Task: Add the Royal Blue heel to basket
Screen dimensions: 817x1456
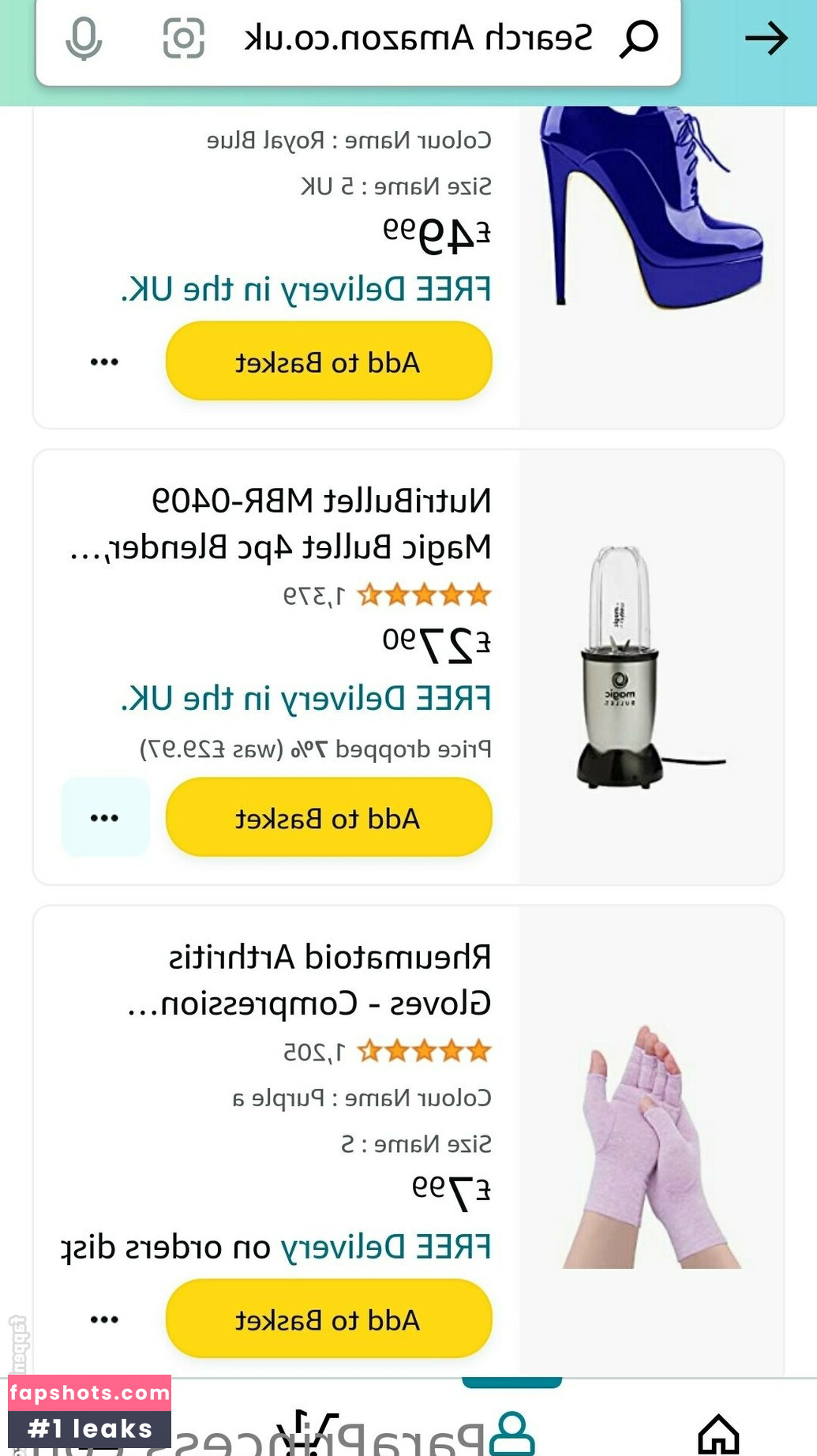Action: [328, 362]
